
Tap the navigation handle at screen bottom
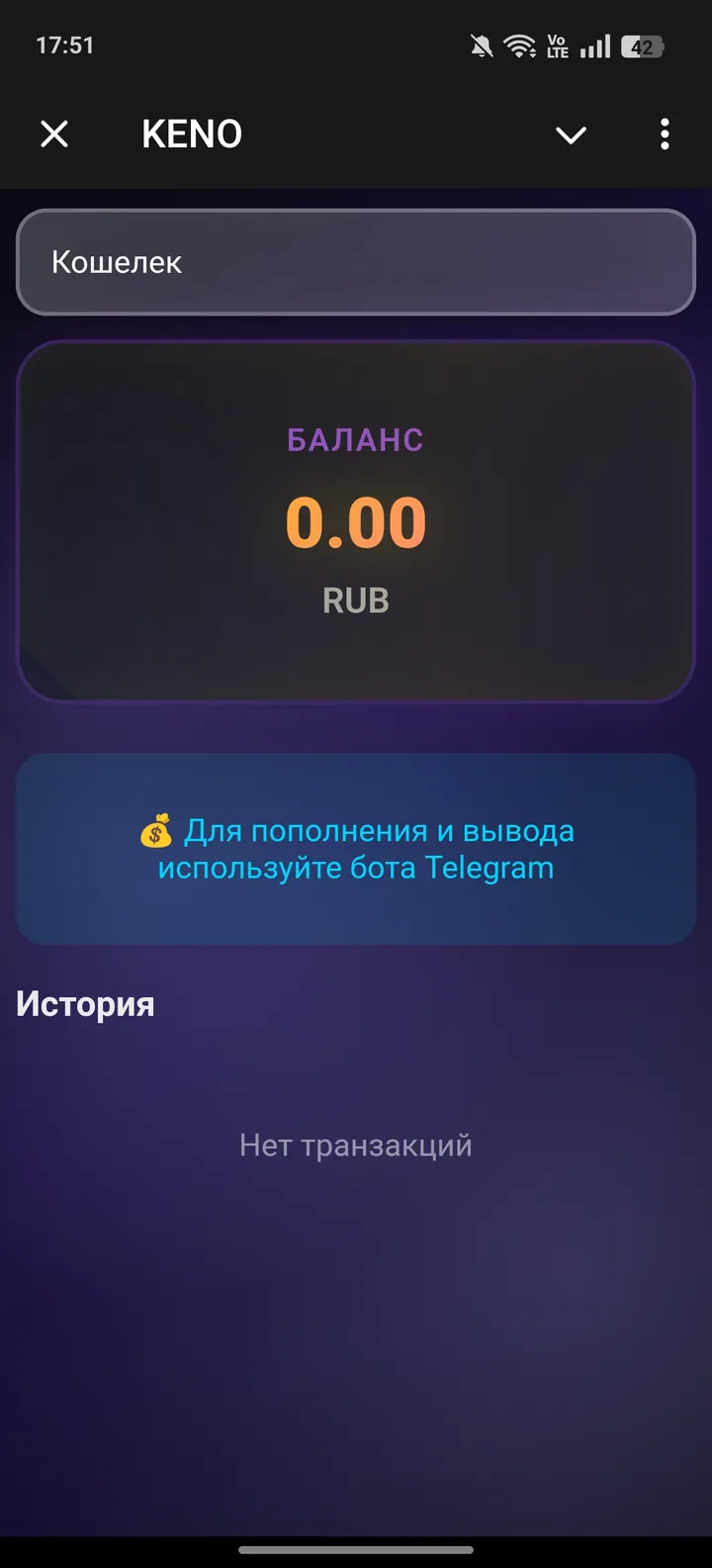(x=356, y=1551)
